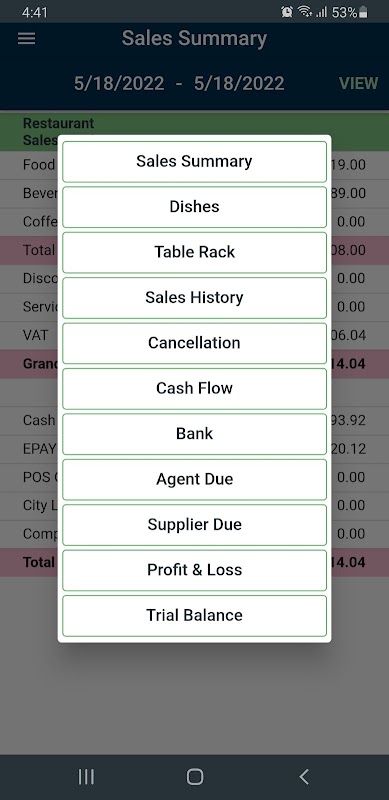Image resolution: width=389 pixels, height=800 pixels.
Task: Tap the start date 5/18/2022 picker
Action: [x=119, y=83]
